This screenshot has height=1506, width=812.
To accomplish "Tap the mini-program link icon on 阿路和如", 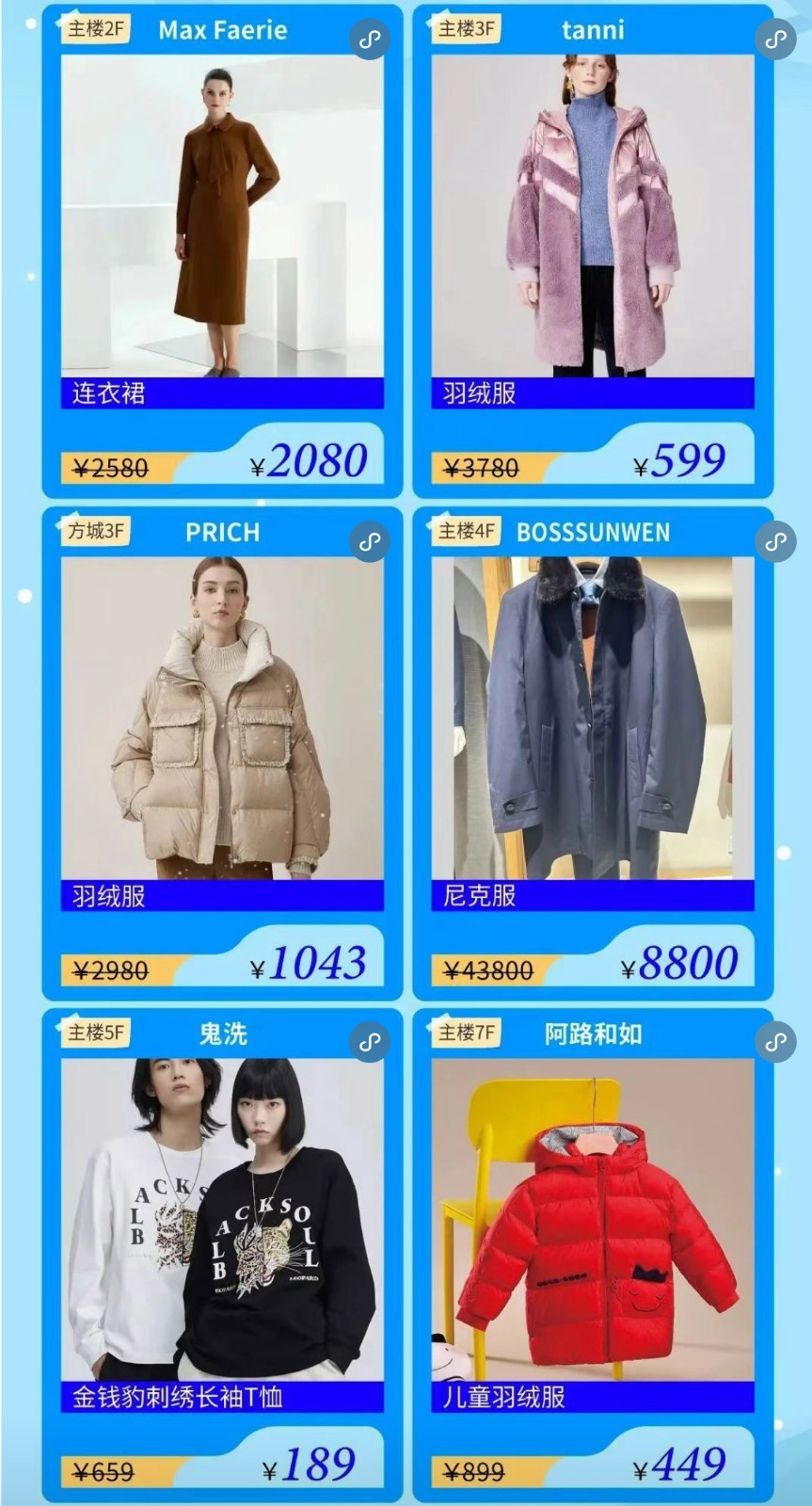I will [775, 1042].
